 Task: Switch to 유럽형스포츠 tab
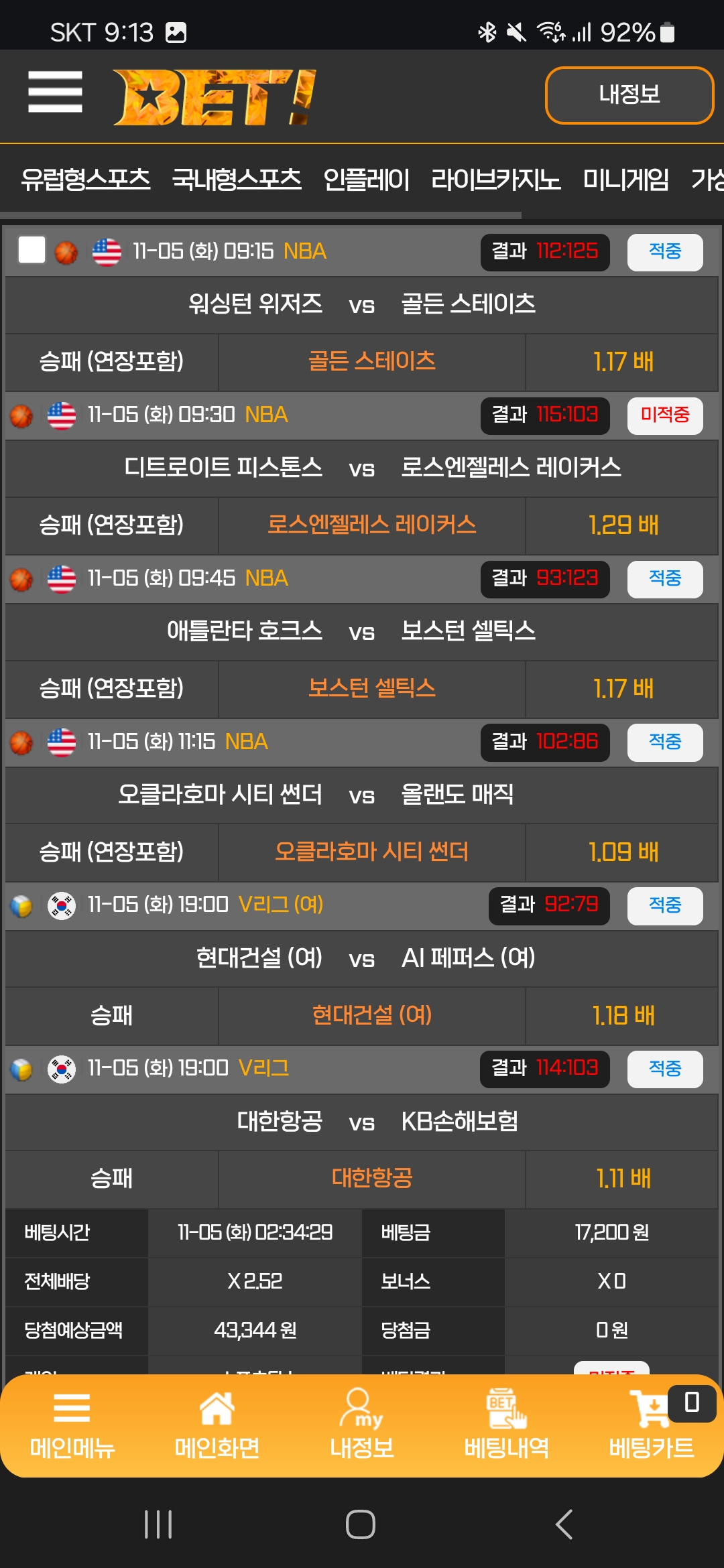click(x=85, y=180)
